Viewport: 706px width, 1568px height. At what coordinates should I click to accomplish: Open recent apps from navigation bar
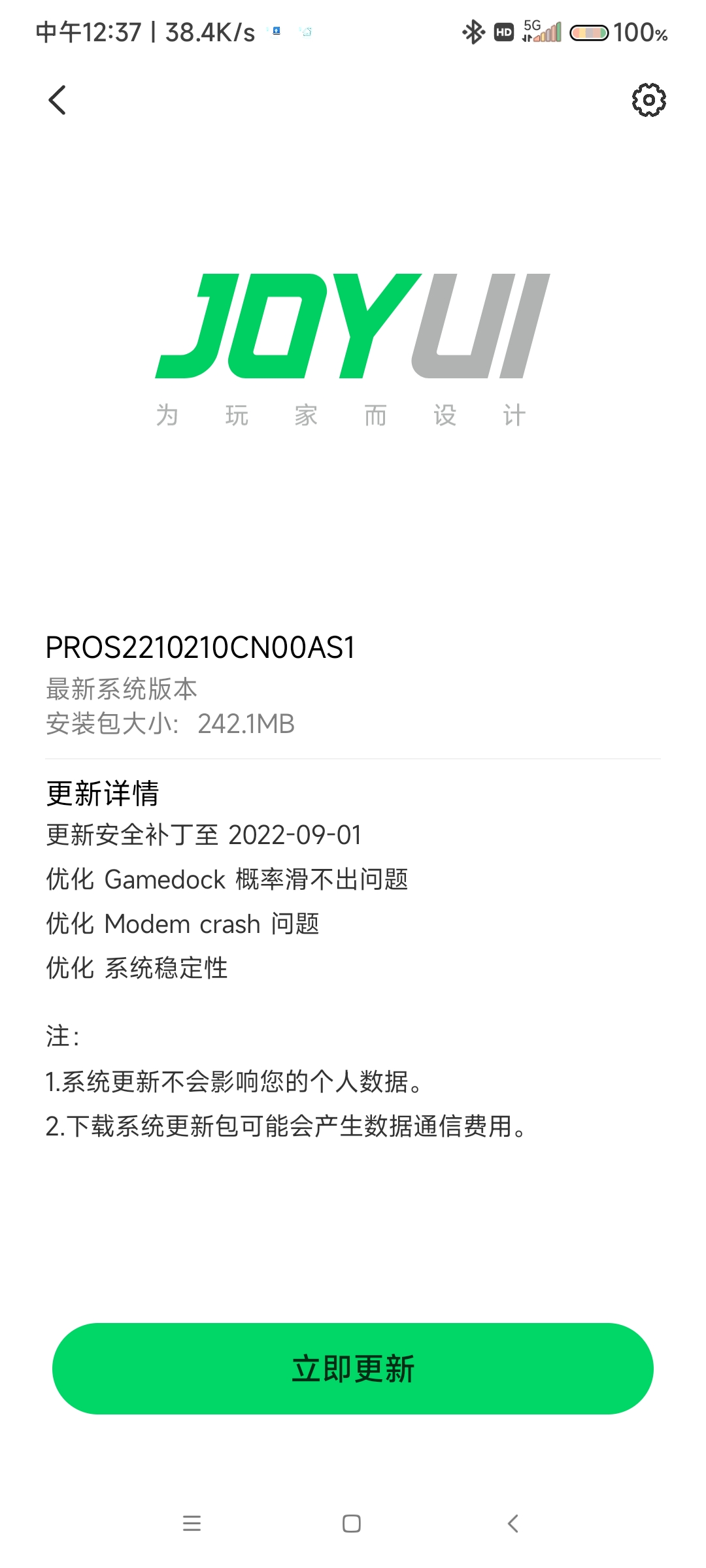pyautogui.click(x=192, y=1524)
